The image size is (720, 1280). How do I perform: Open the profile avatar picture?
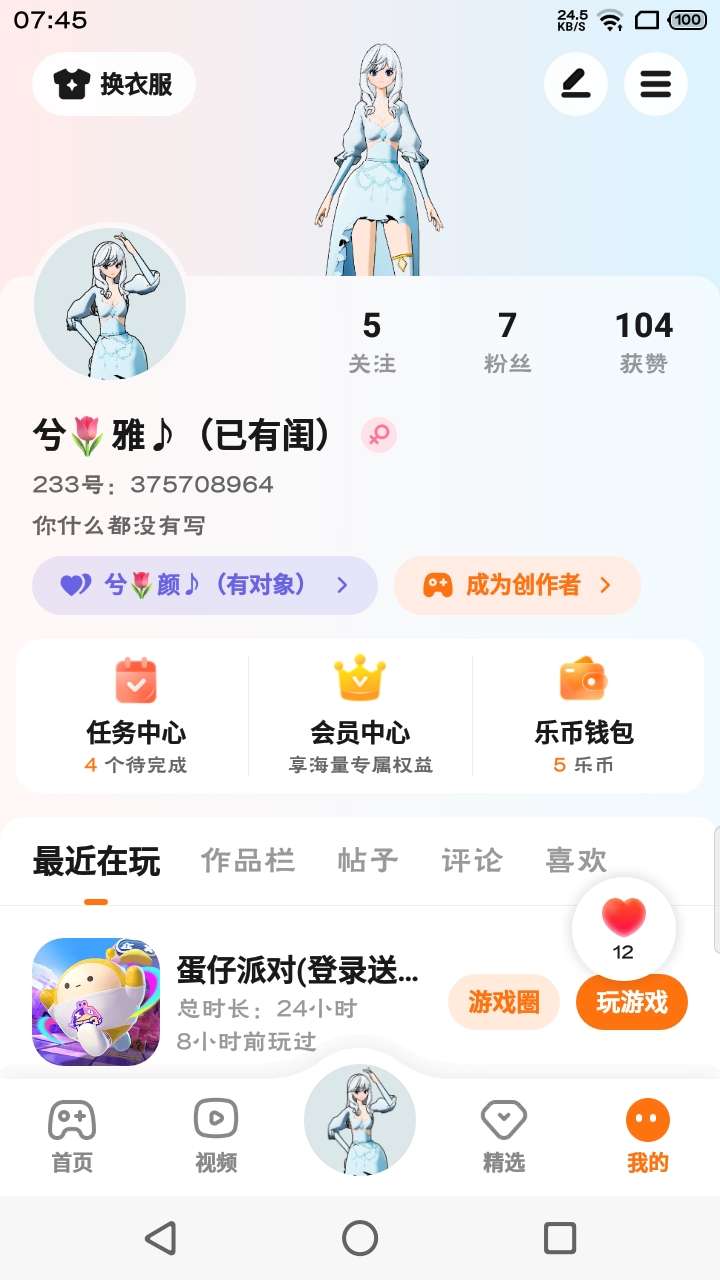[x=110, y=303]
